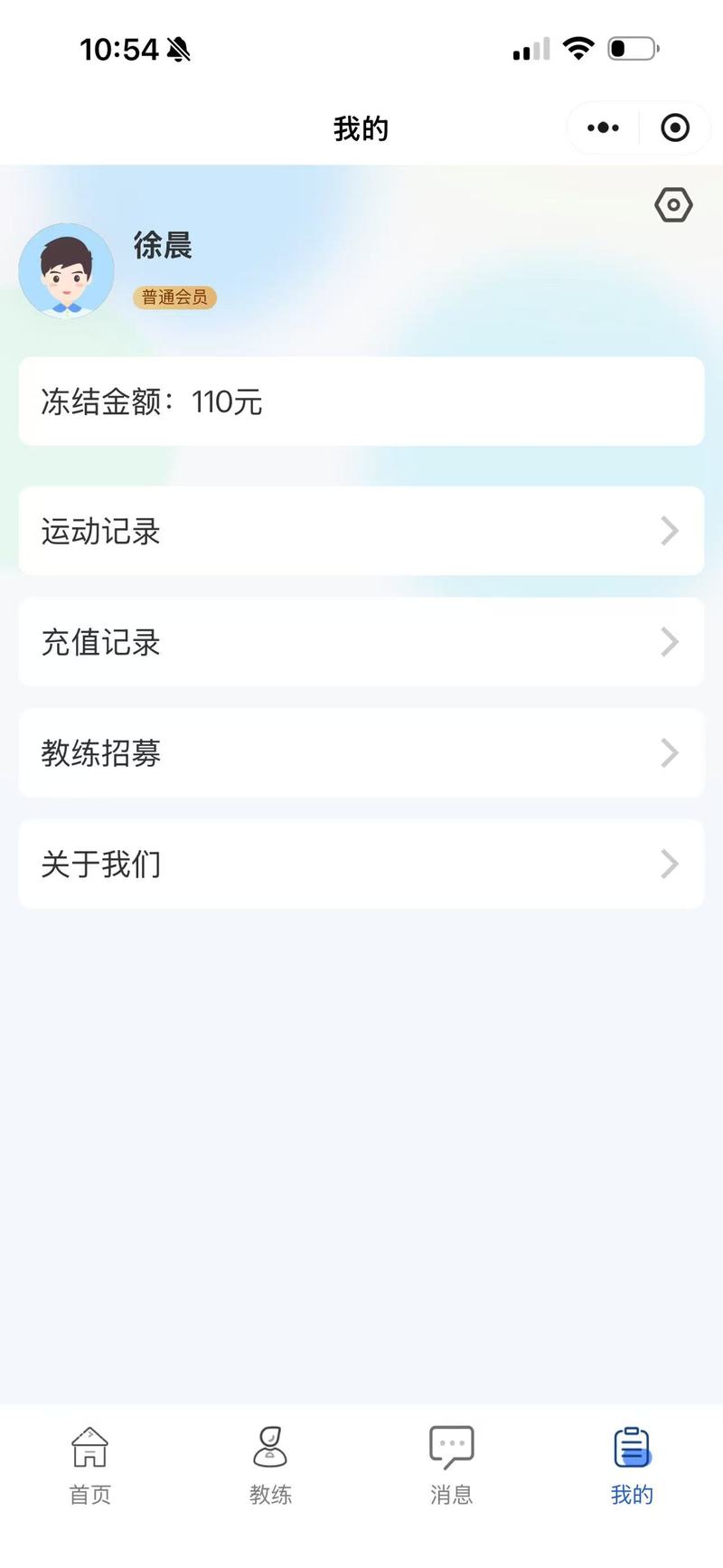
Task: Close the mini program with the circle button
Action: pyautogui.click(x=674, y=128)
